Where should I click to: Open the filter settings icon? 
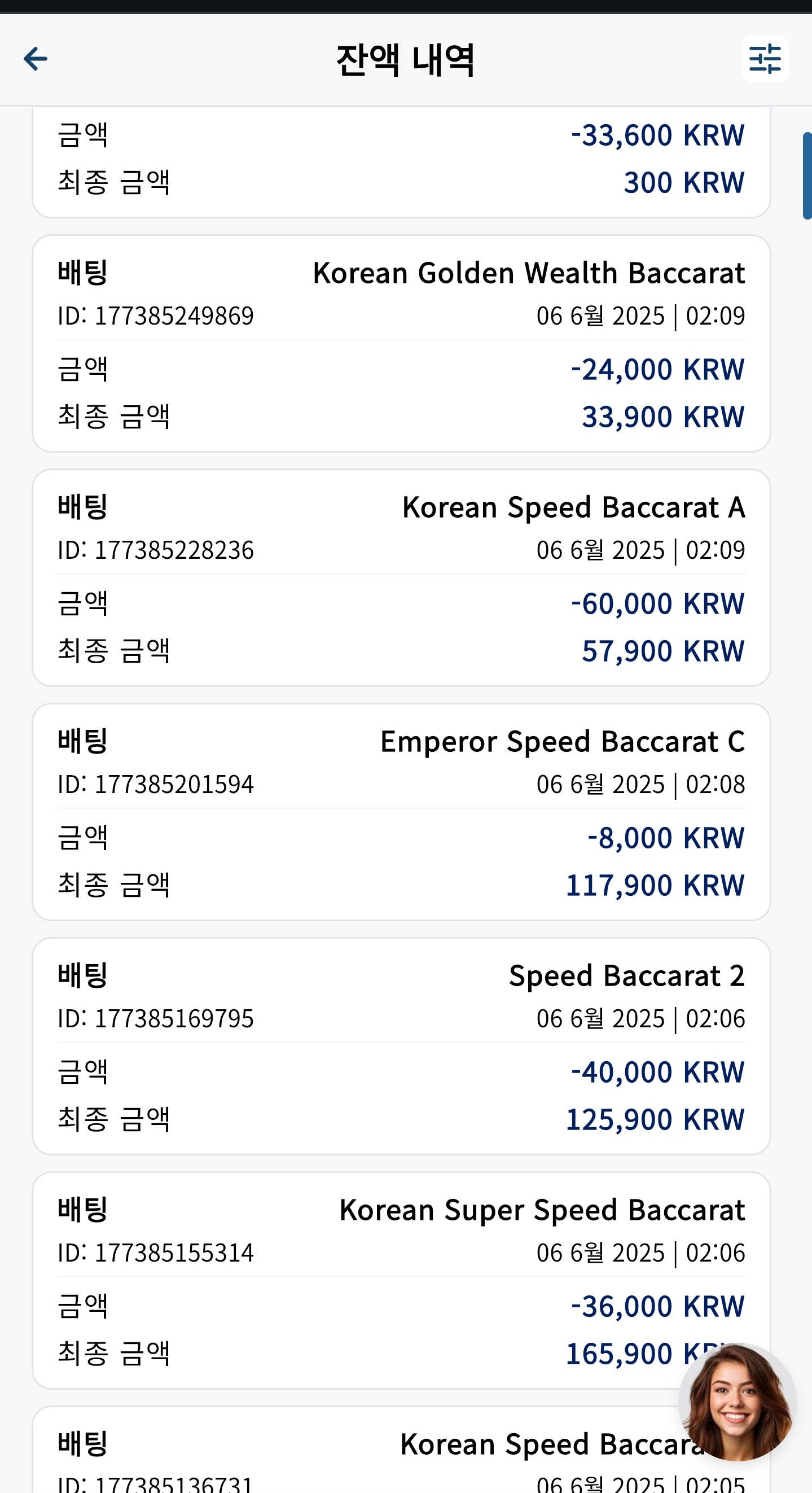pos(765,59)
